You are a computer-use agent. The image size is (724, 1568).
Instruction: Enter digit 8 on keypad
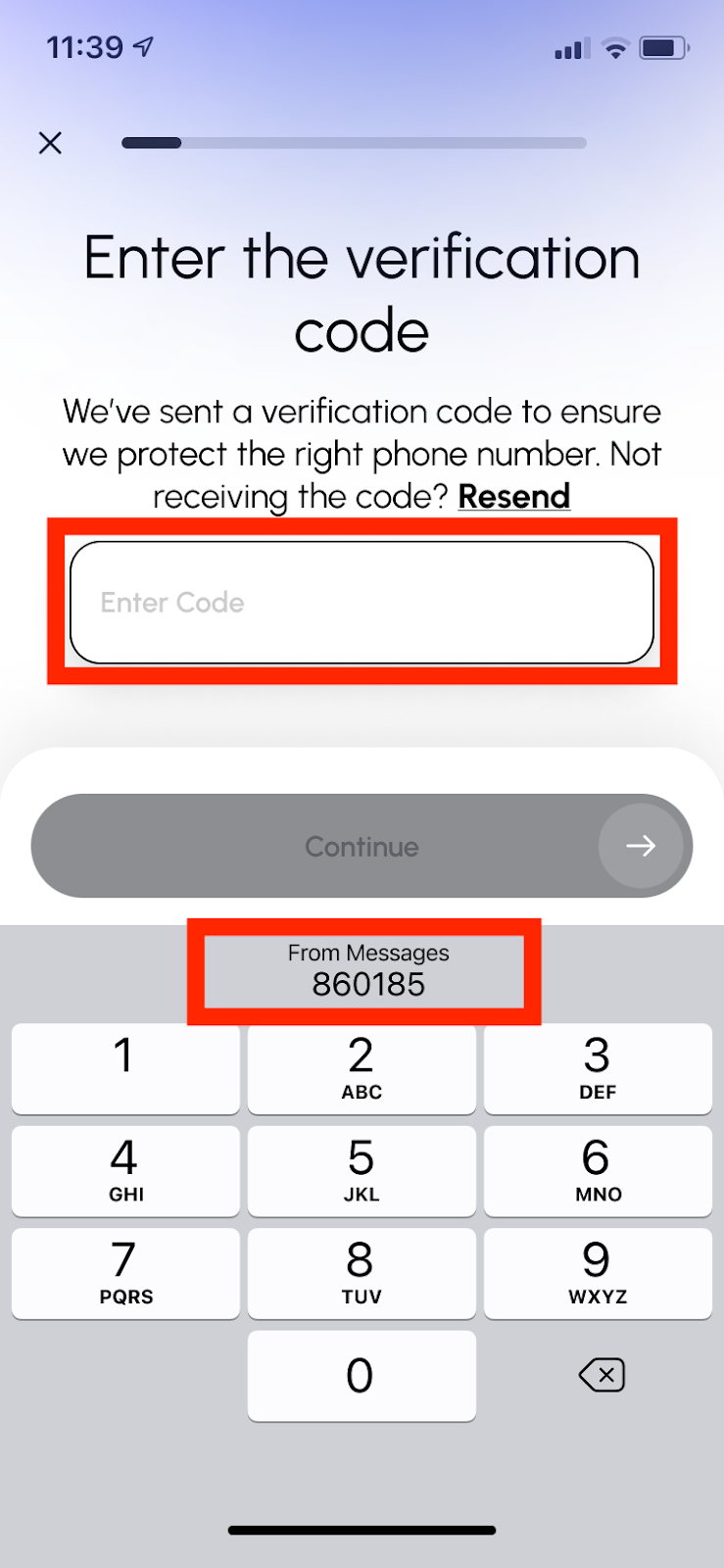click(x=362, y=1273)
